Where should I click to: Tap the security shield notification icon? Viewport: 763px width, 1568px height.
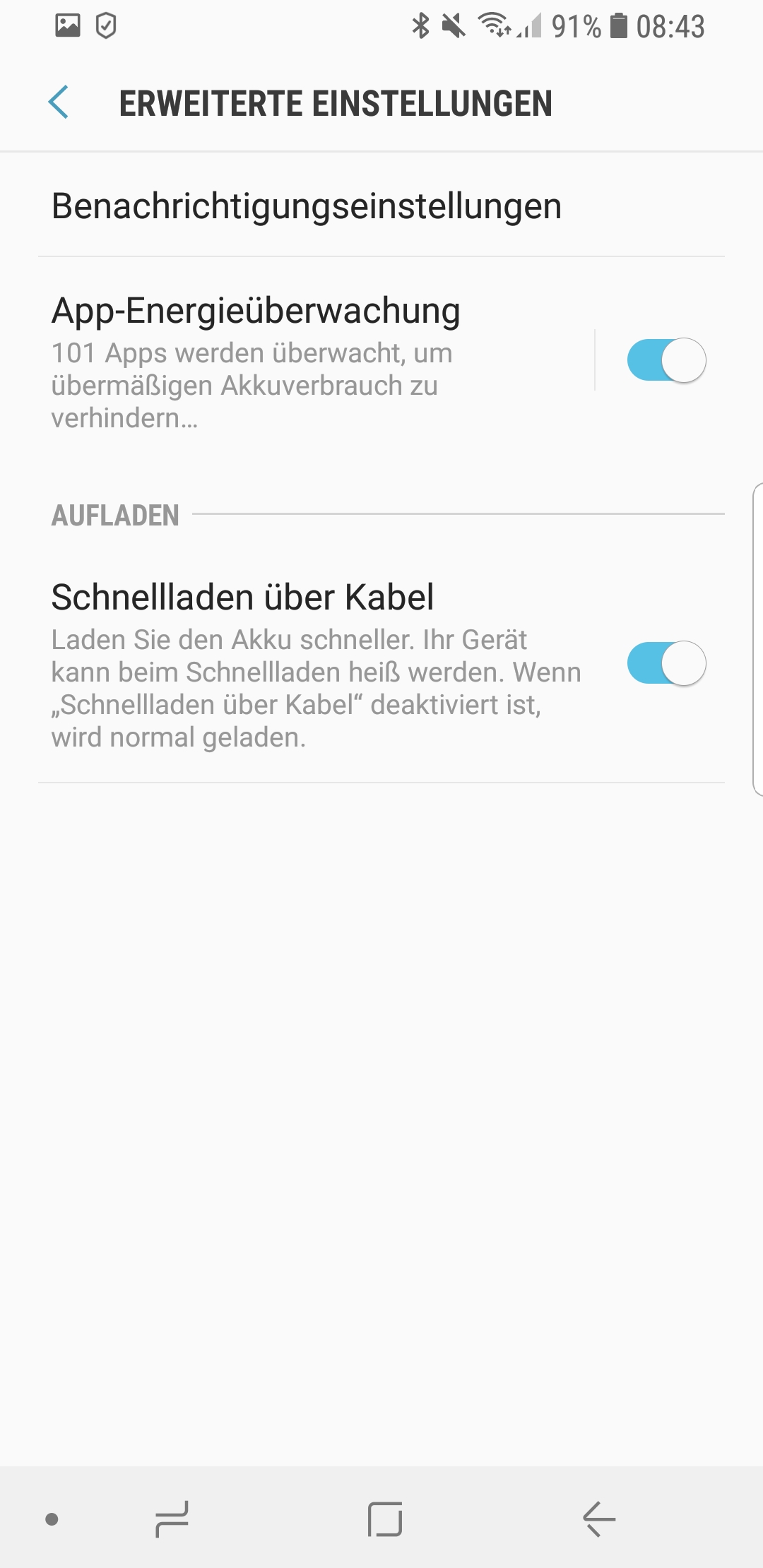tap(106, 25)
